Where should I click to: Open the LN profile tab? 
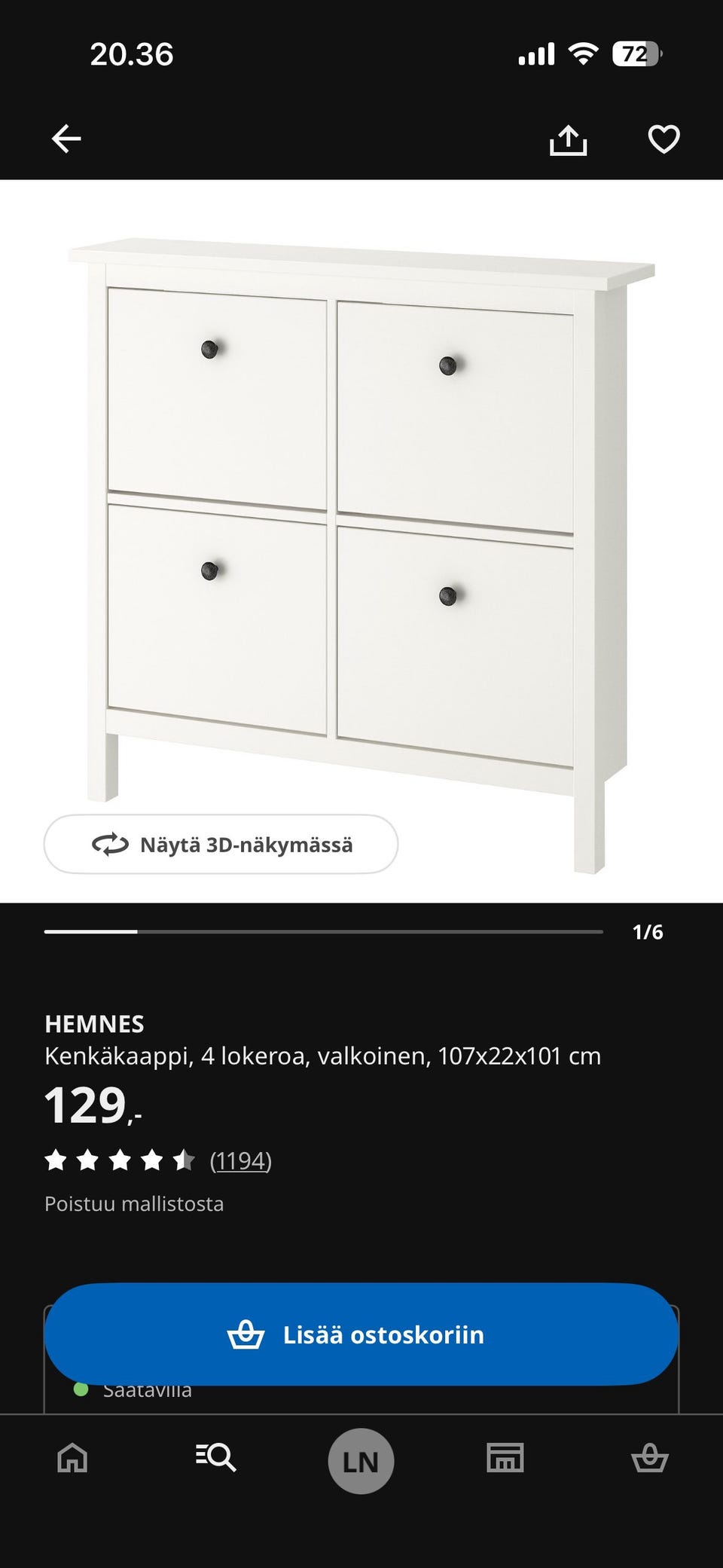[361, 1461]
